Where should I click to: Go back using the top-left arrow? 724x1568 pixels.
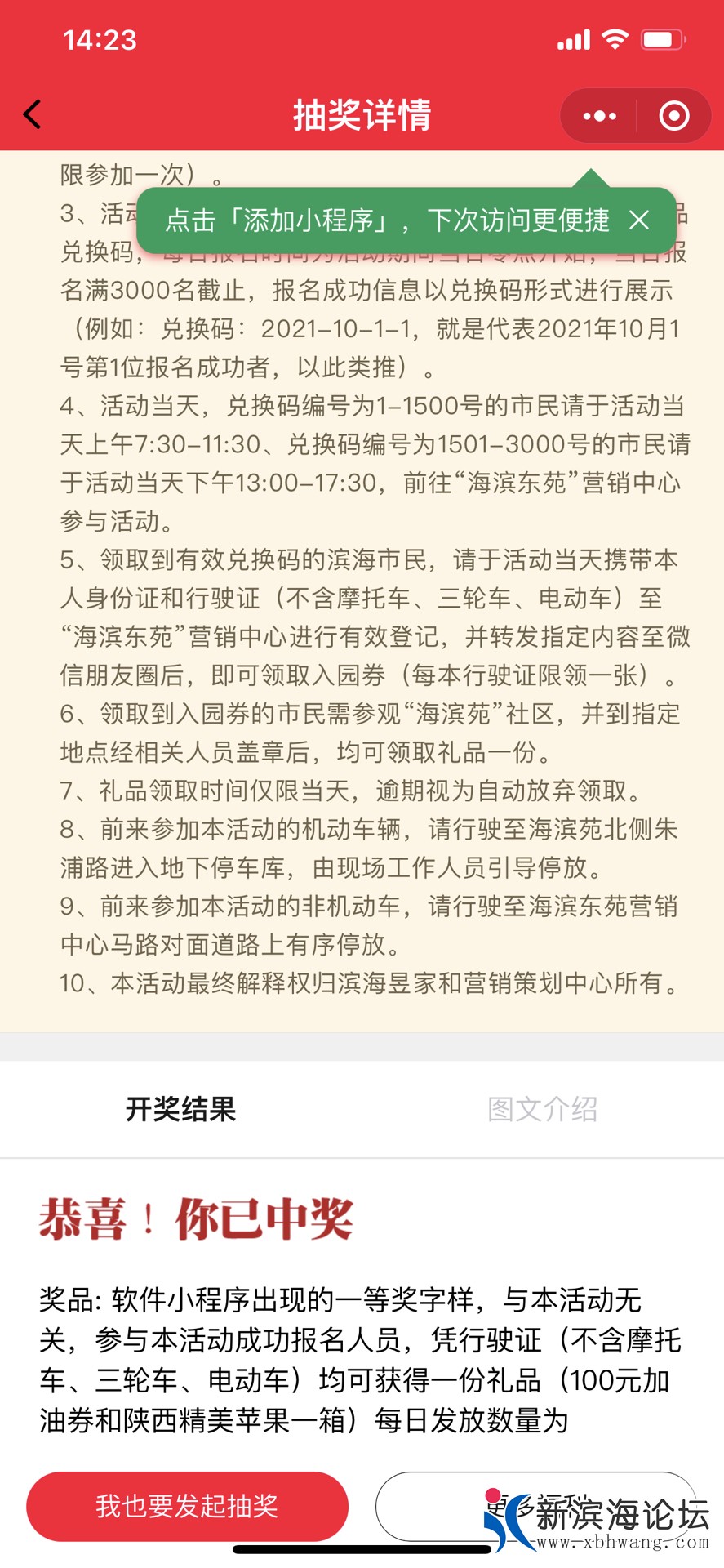(33, 115)
